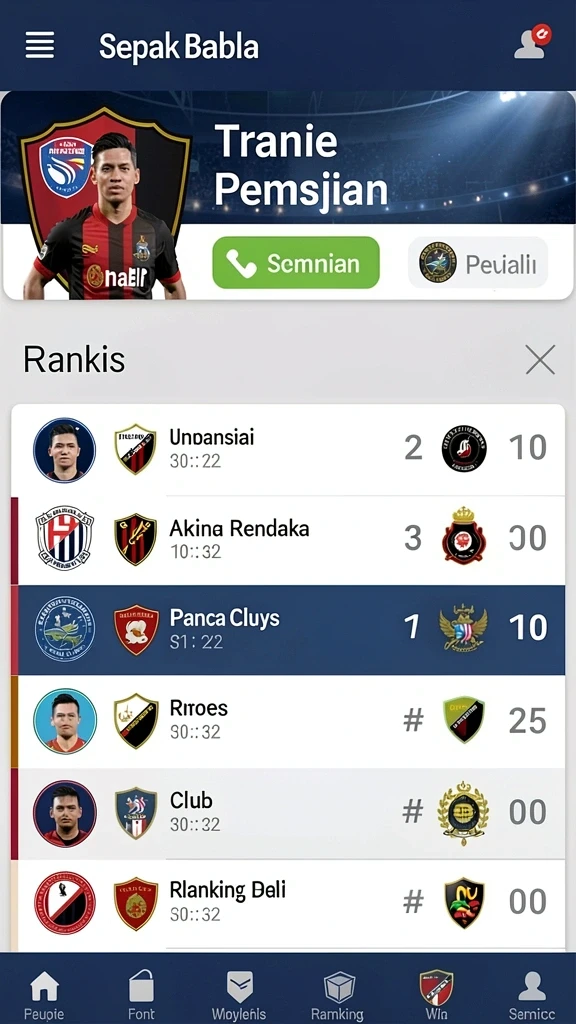
Task: Open the Rlanking Deli row
Action: 288,904
